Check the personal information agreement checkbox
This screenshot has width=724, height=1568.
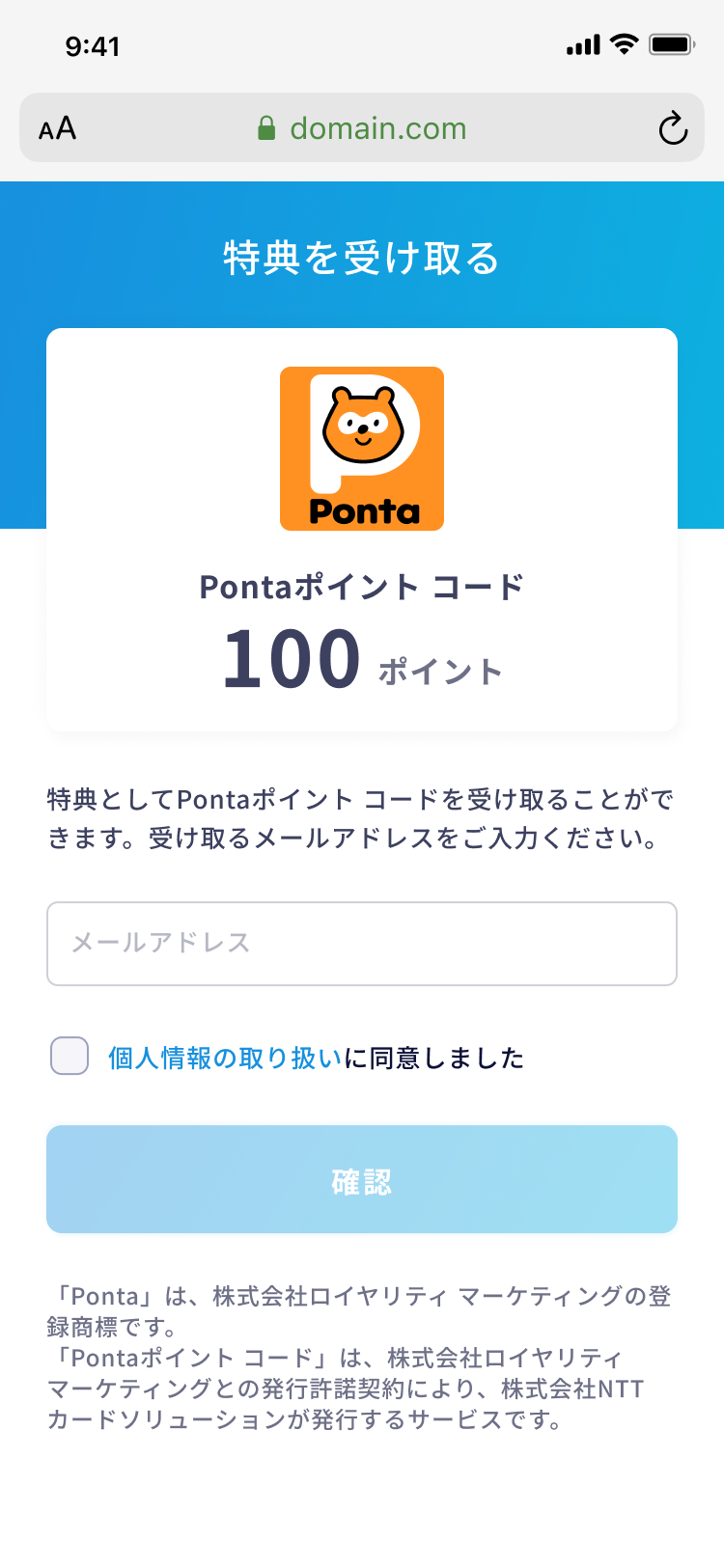pyautogui.click(x=70, y=1057)
